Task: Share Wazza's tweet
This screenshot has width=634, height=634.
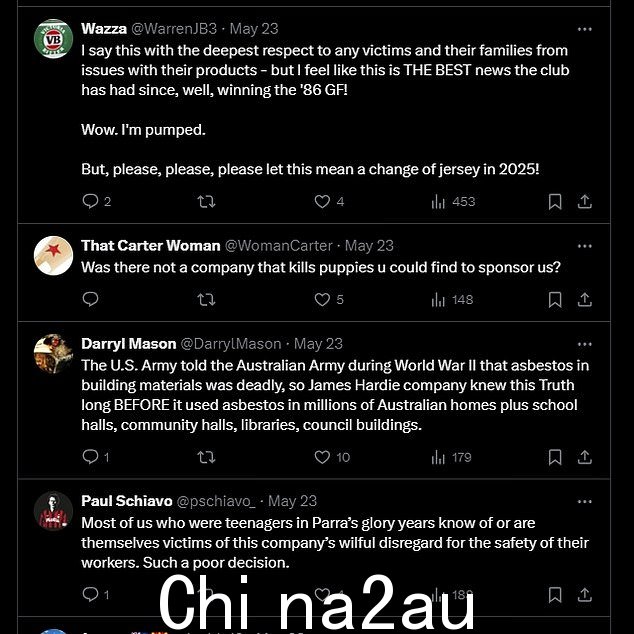Action: 585,201
